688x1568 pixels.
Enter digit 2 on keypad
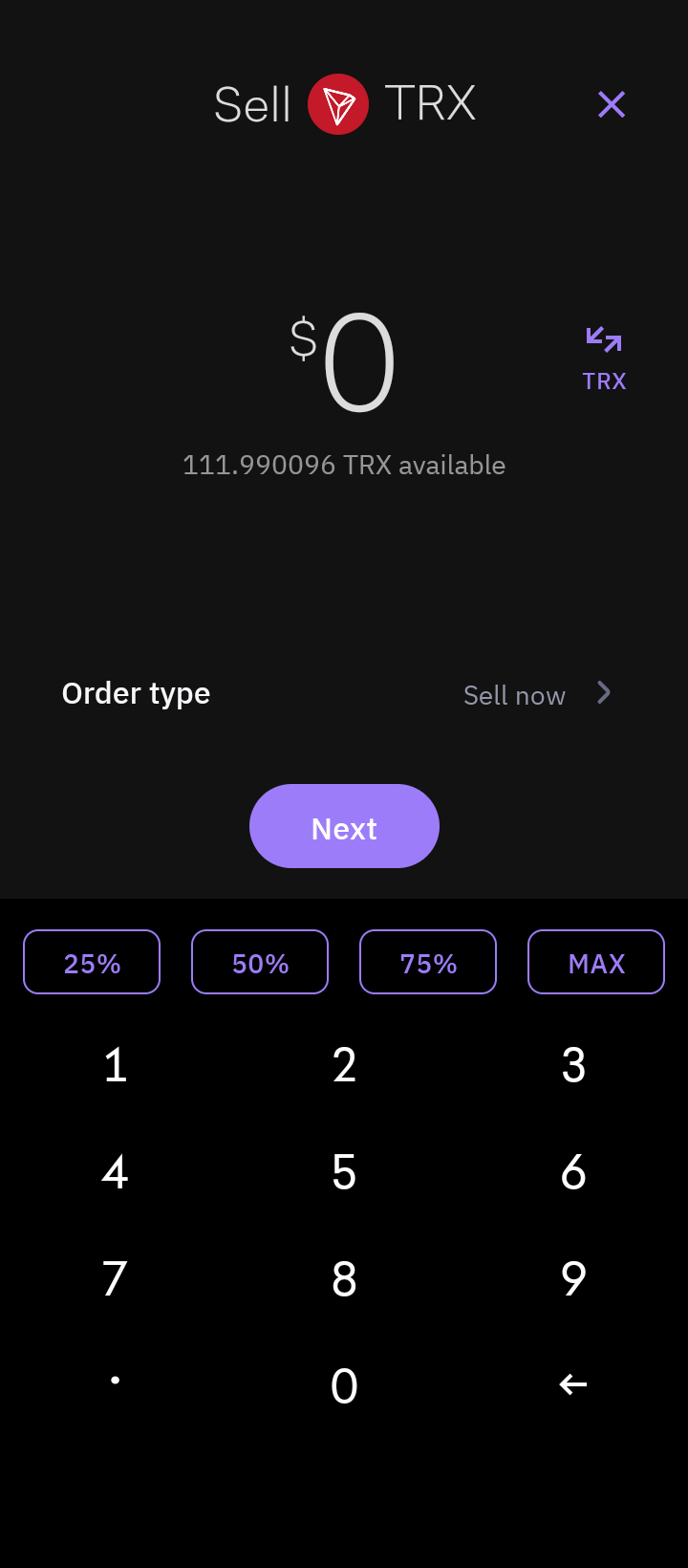344,1065
